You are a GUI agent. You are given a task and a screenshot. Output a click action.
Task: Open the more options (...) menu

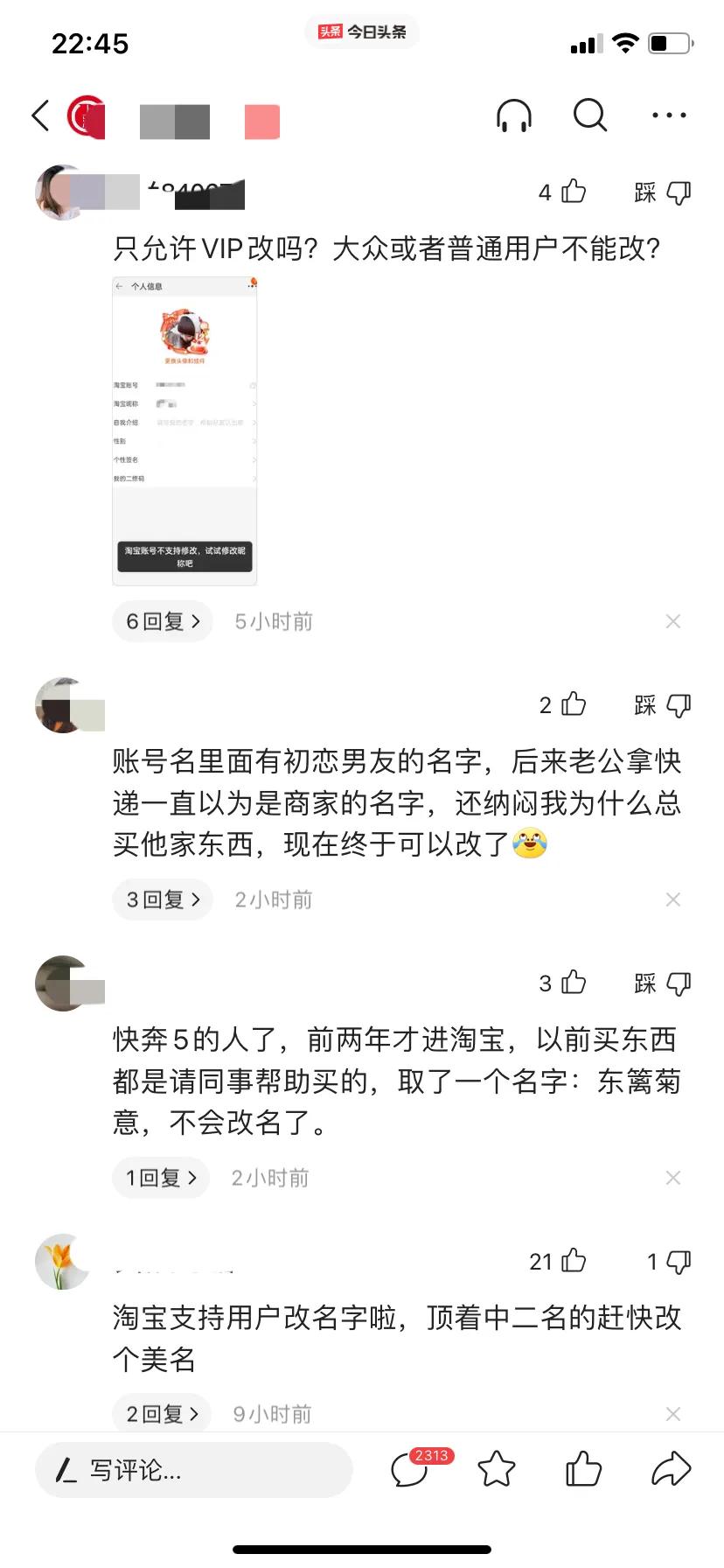click(668, 115)
